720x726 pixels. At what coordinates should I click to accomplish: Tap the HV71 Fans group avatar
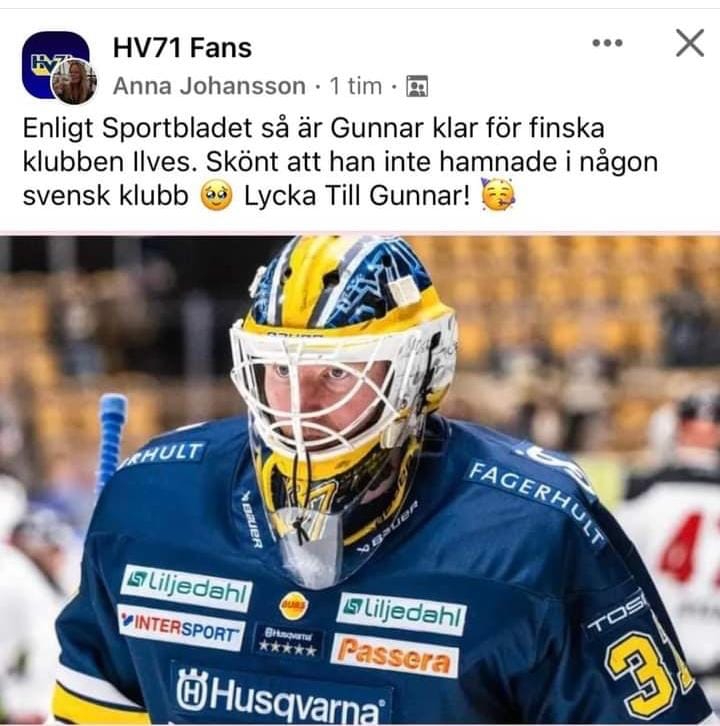(x=50, y=61)
